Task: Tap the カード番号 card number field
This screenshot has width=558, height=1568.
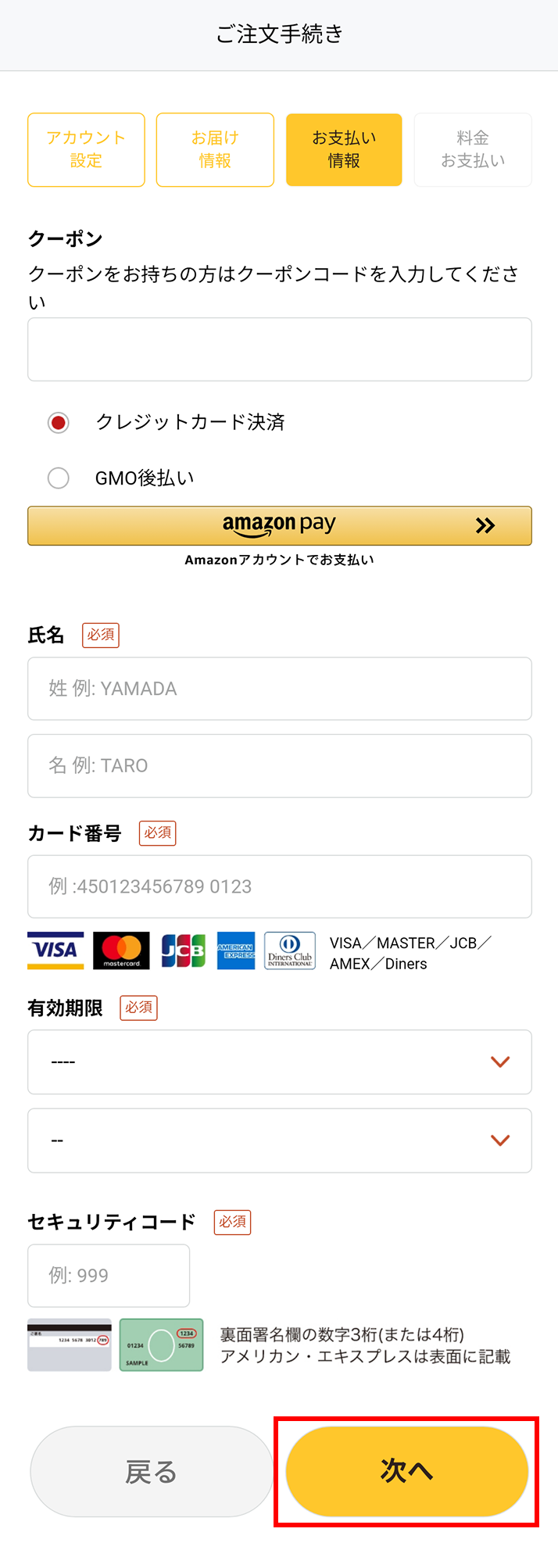Action: [279, 886]
